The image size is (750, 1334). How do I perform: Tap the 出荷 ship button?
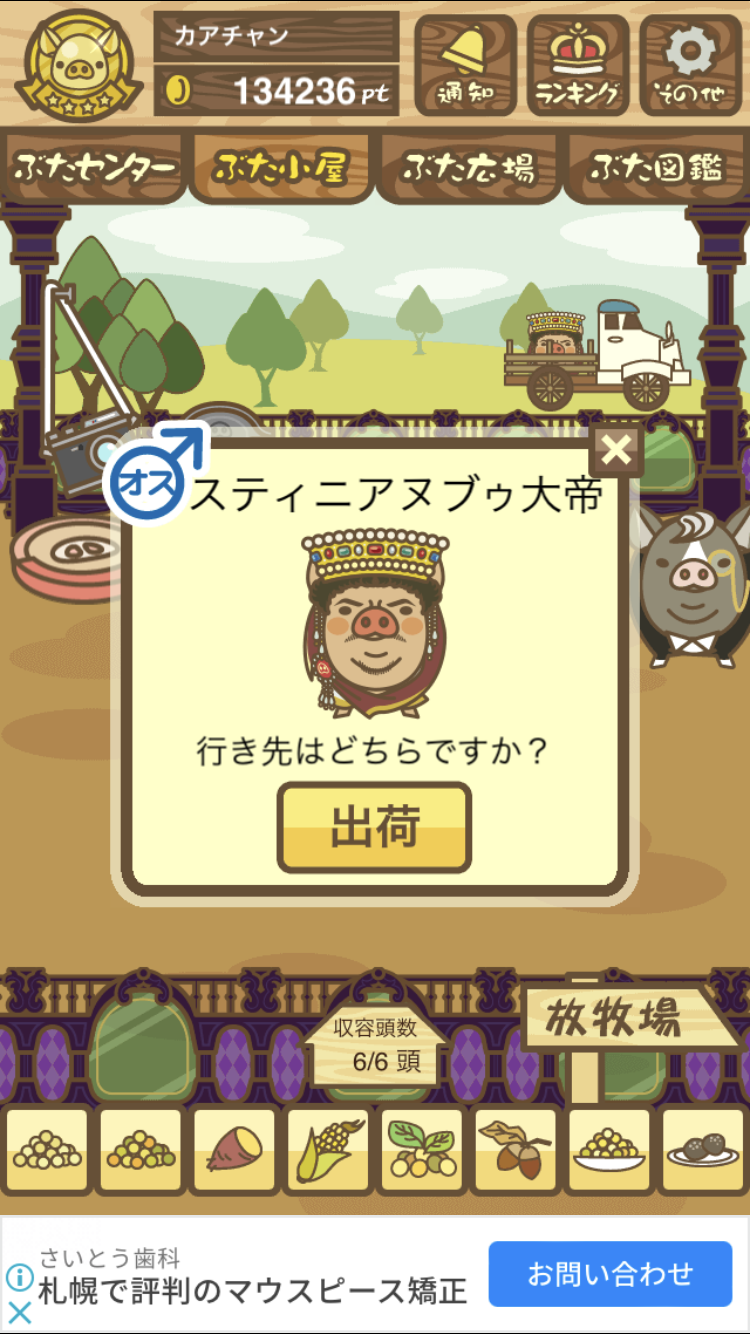coord(374,828)
